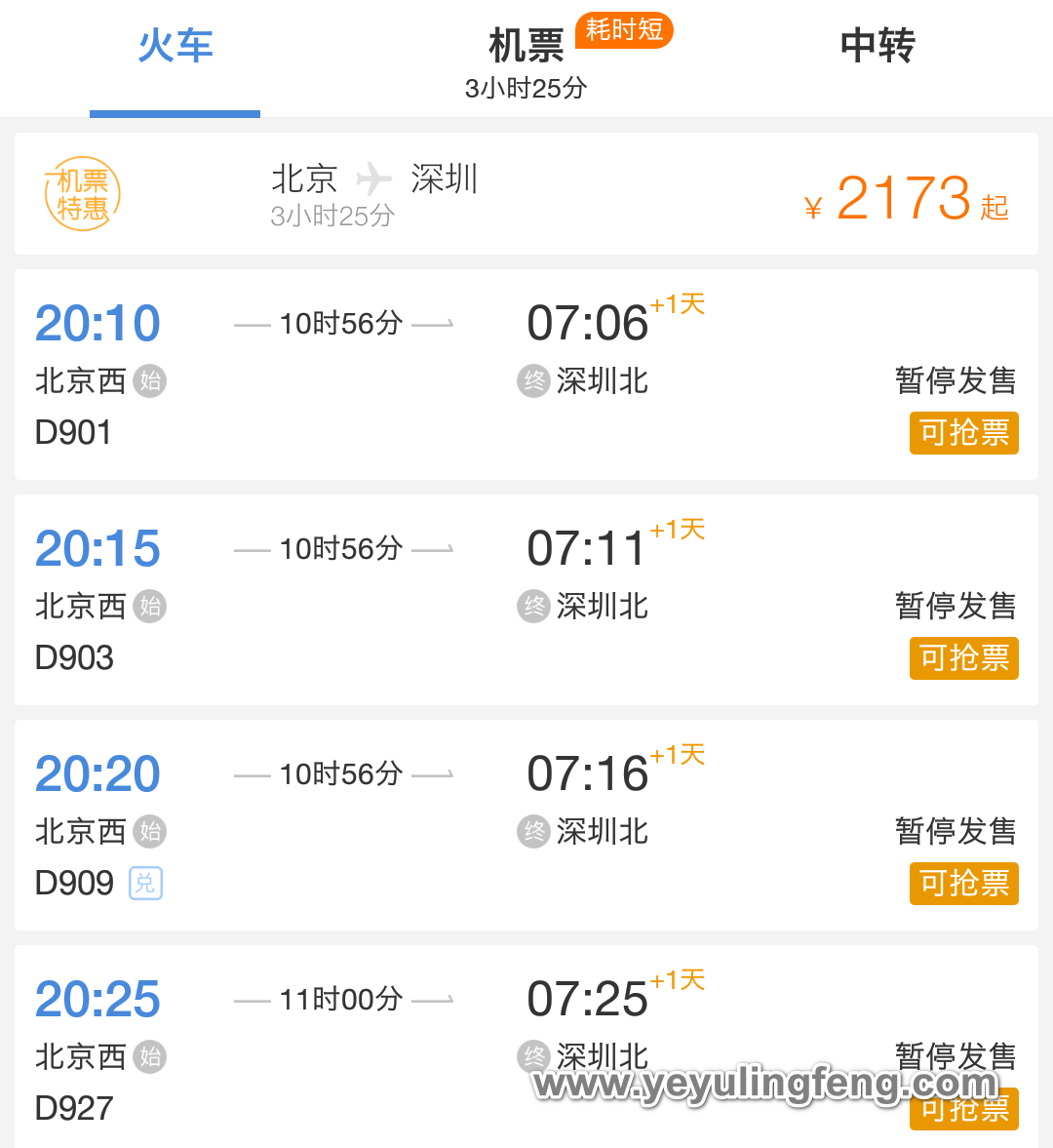The width and height of the screenshot is (1053, 1148).
Task: Tap 可抢票 for train D909
Action: 963,884
